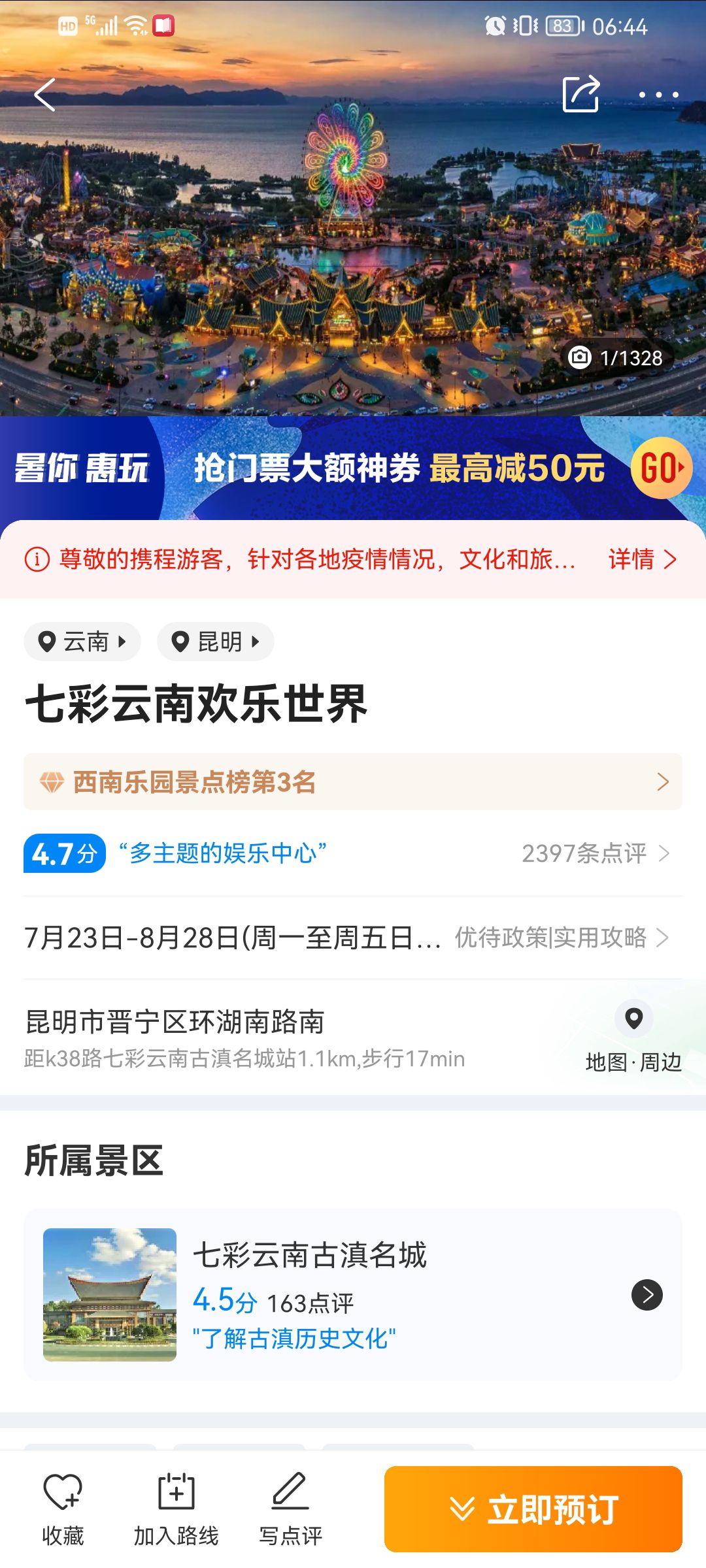706x1568 pixels.
Task: Share this attraction page
Action: 581,94
